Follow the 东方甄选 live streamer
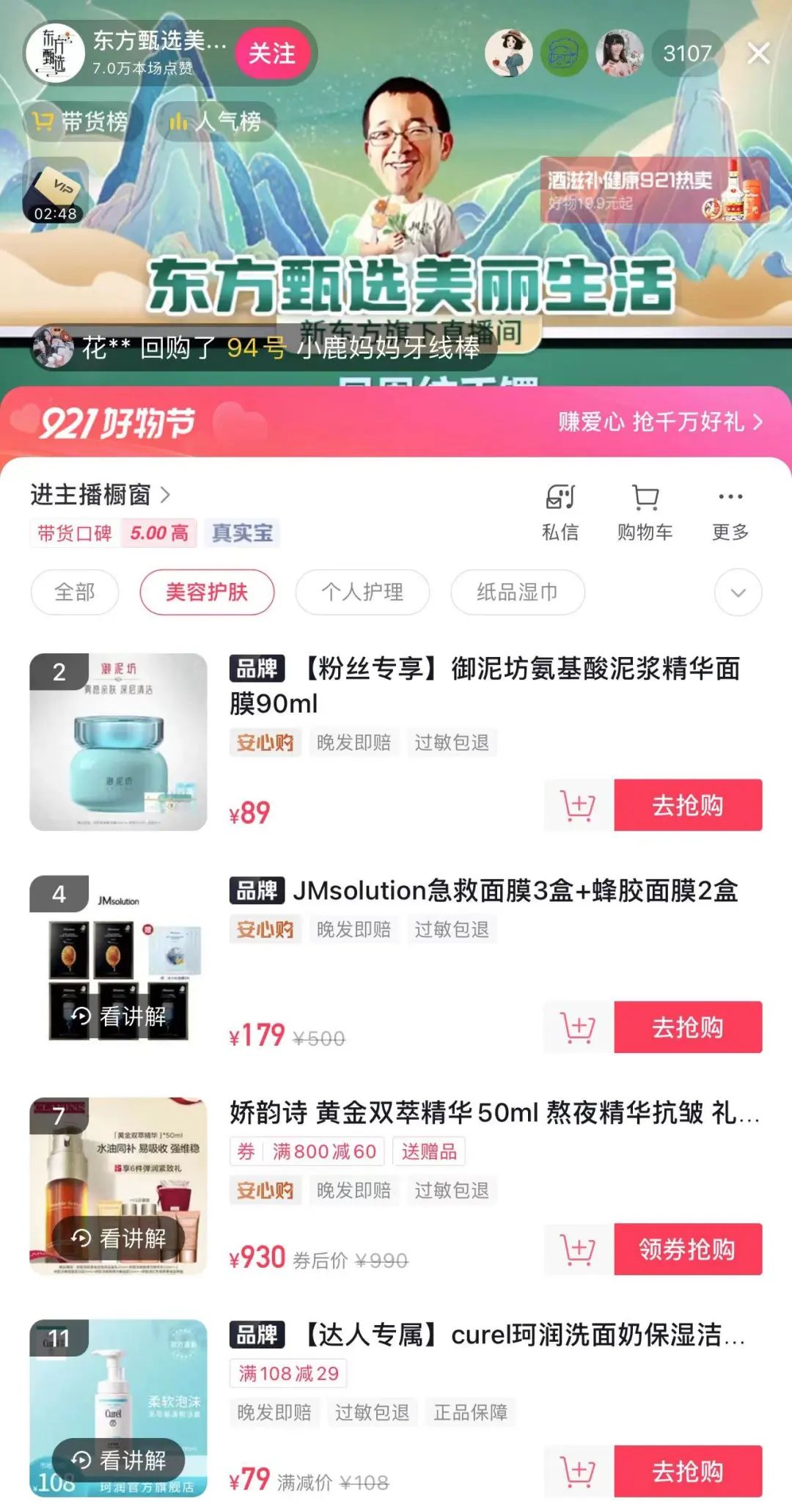Viewport: 792px width, 1512px height. [273, 54]
